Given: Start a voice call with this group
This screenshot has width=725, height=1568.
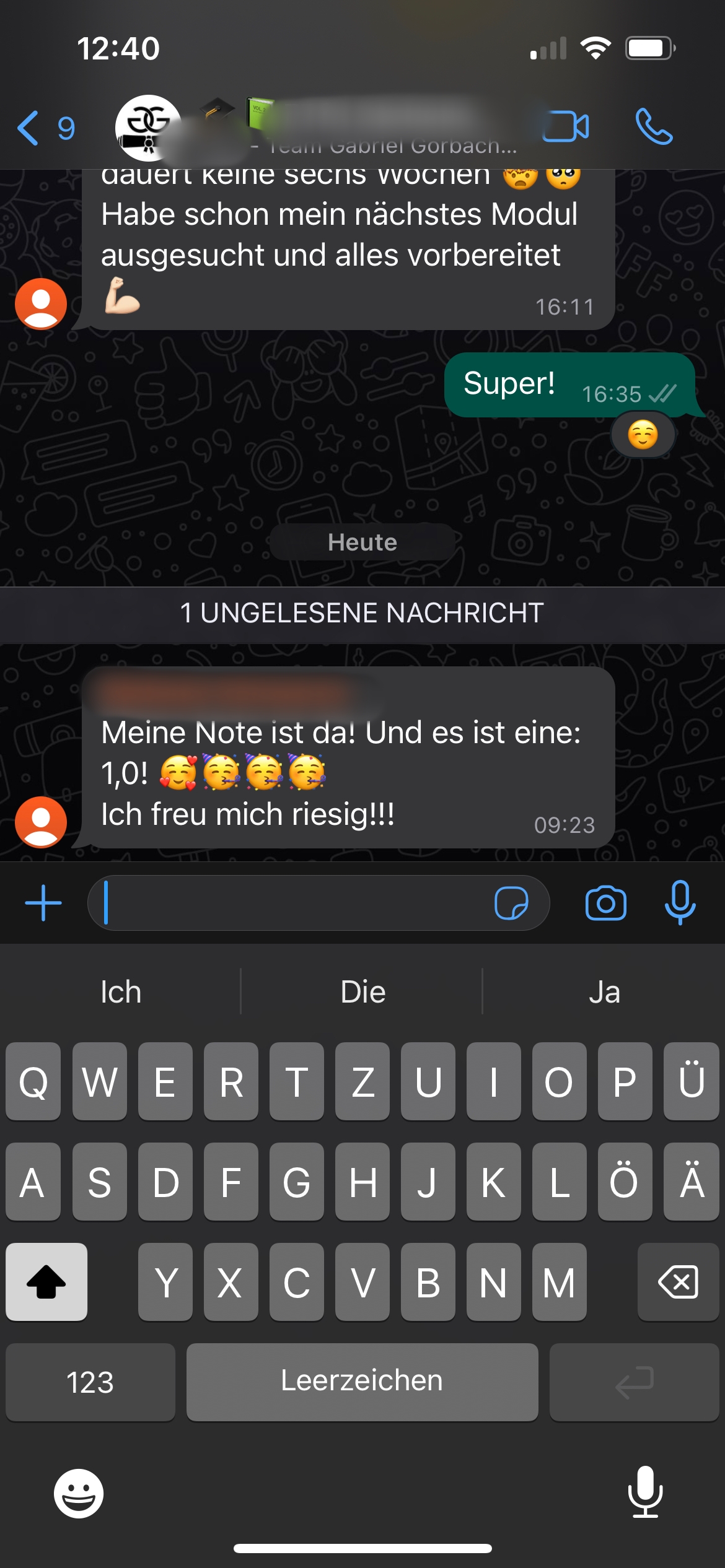Looking at the screenshot, I should click(654, 127).
